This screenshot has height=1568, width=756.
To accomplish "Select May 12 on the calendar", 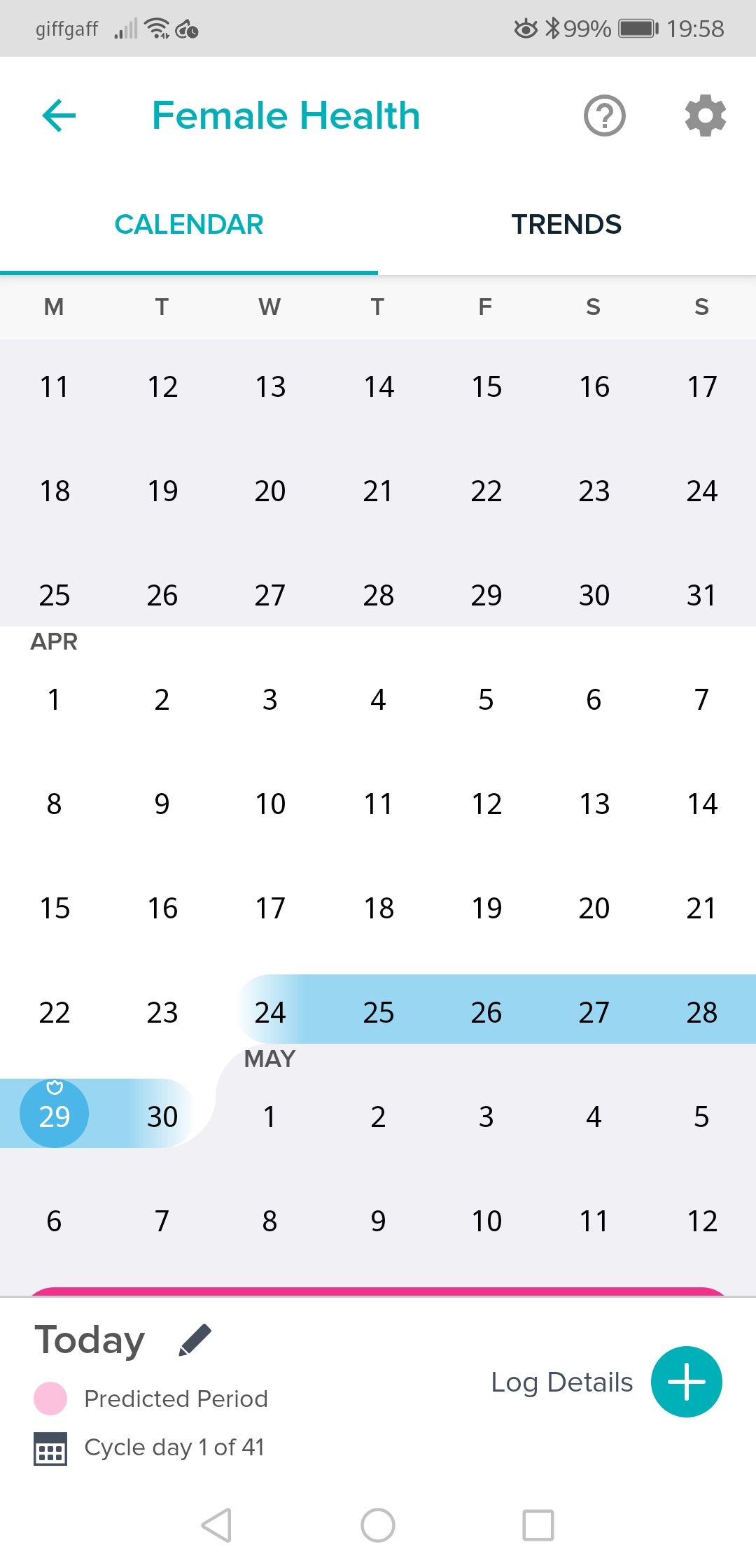I will pyautogui.click(x=702, y=1221).
